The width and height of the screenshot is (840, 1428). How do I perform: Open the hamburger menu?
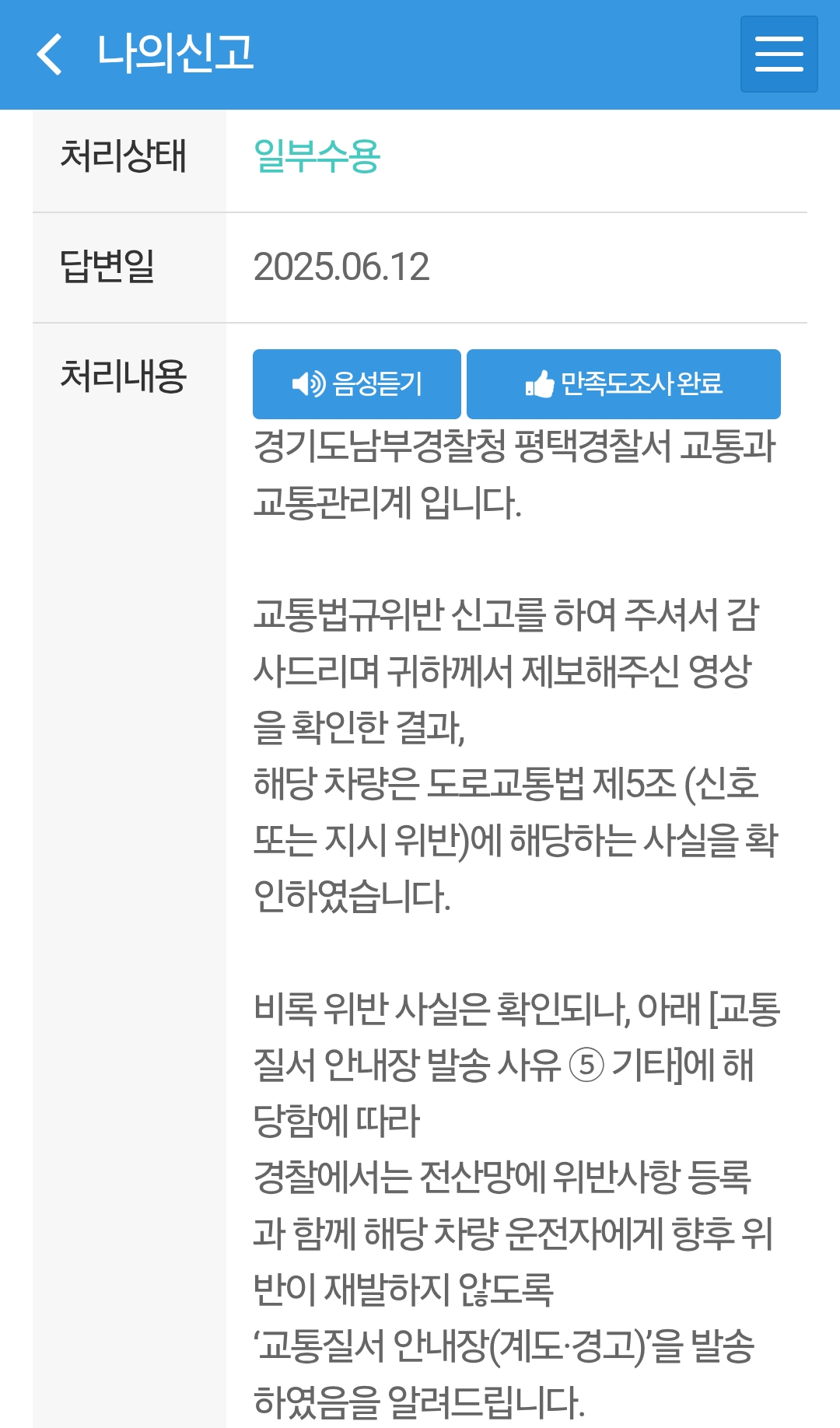click(779, 54)
